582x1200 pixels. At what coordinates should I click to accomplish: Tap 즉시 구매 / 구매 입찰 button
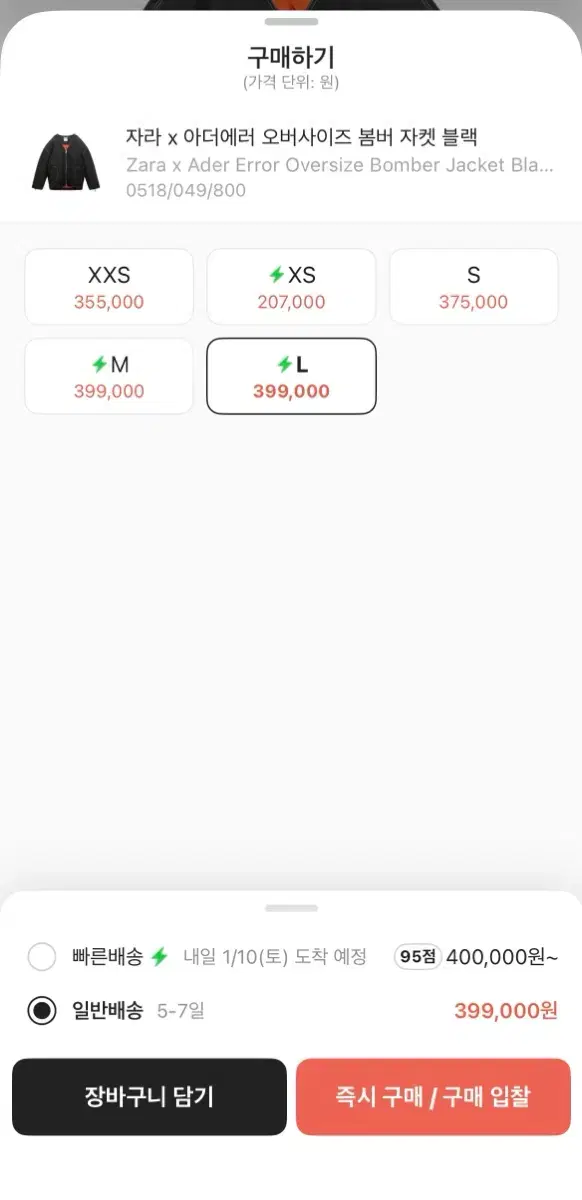(433, 1097)
